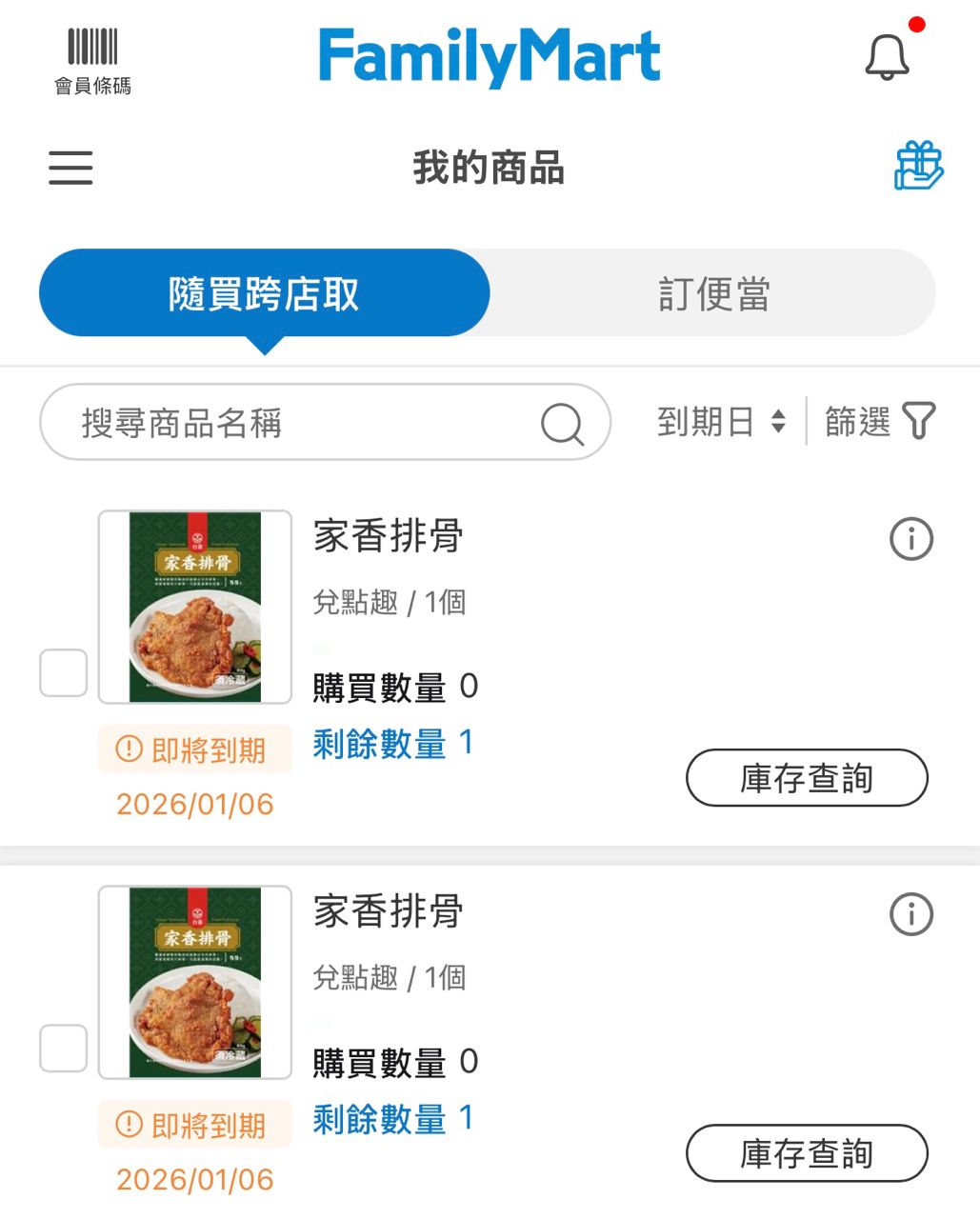The height and width of the screenshot is (1219, 980).
Task: Select the checkbox for the second 家香排骨
Action: [x=64, y=1048]
